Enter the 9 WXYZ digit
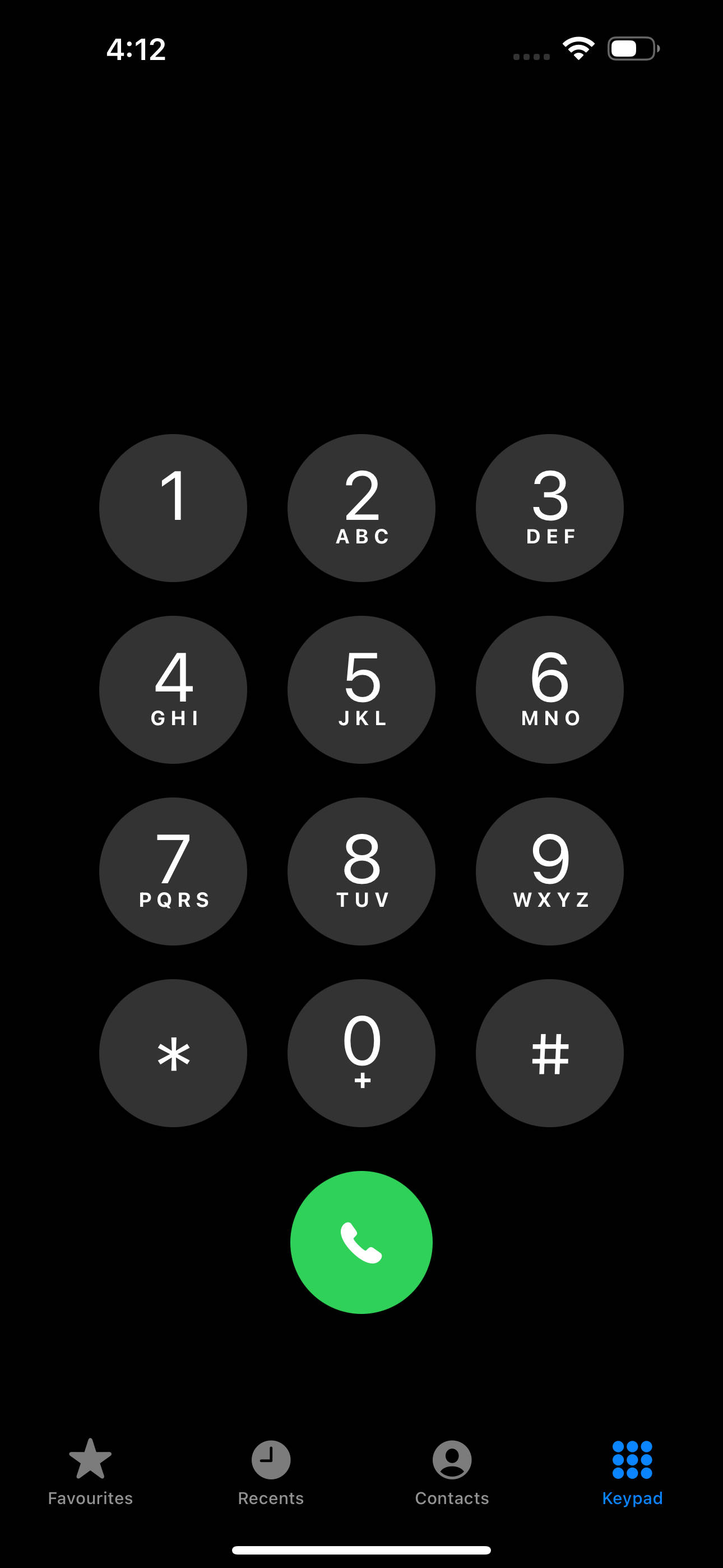The image size is (723, 1568). 550,871
